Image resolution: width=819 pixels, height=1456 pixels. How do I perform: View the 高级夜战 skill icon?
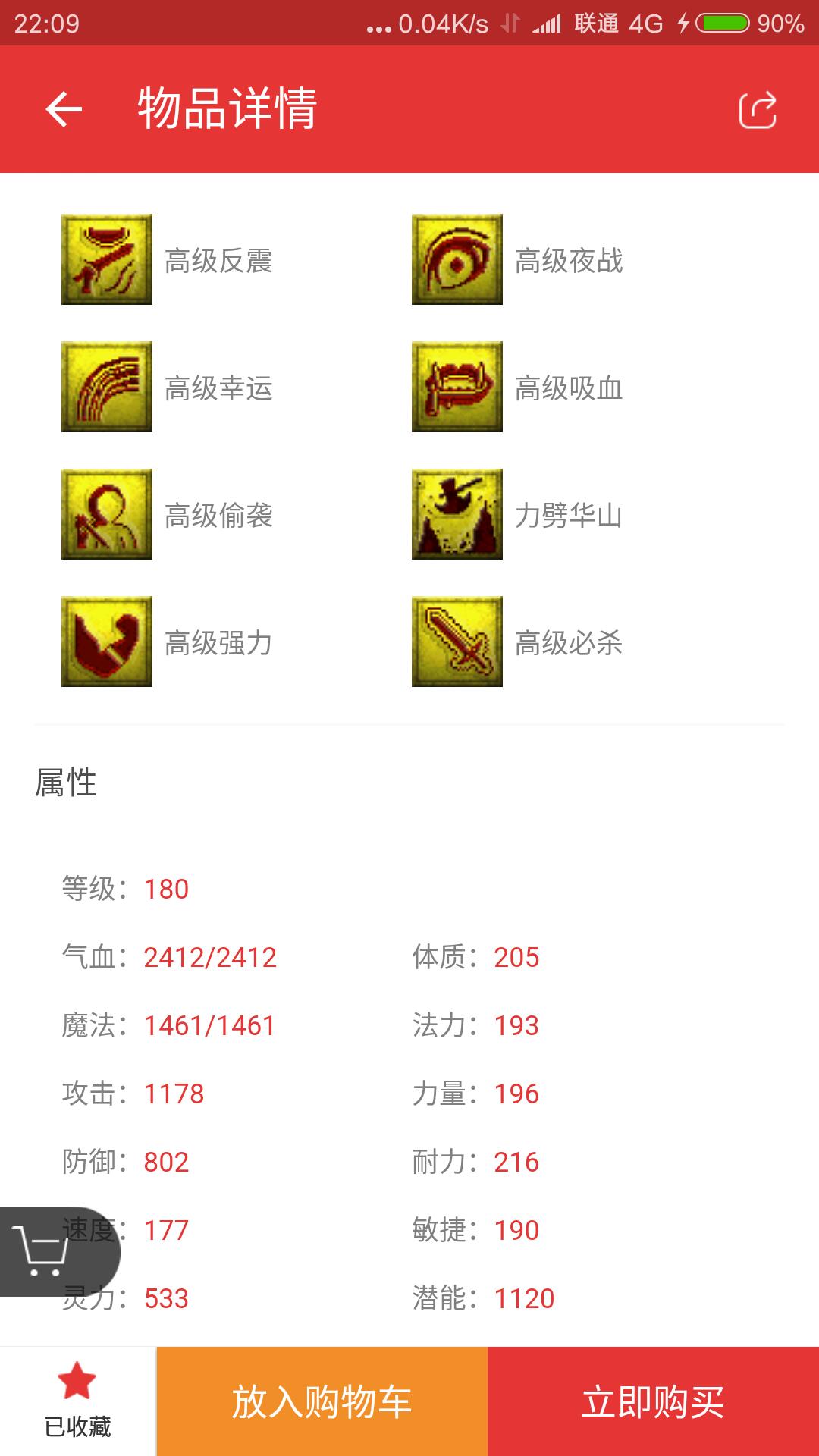457,259
